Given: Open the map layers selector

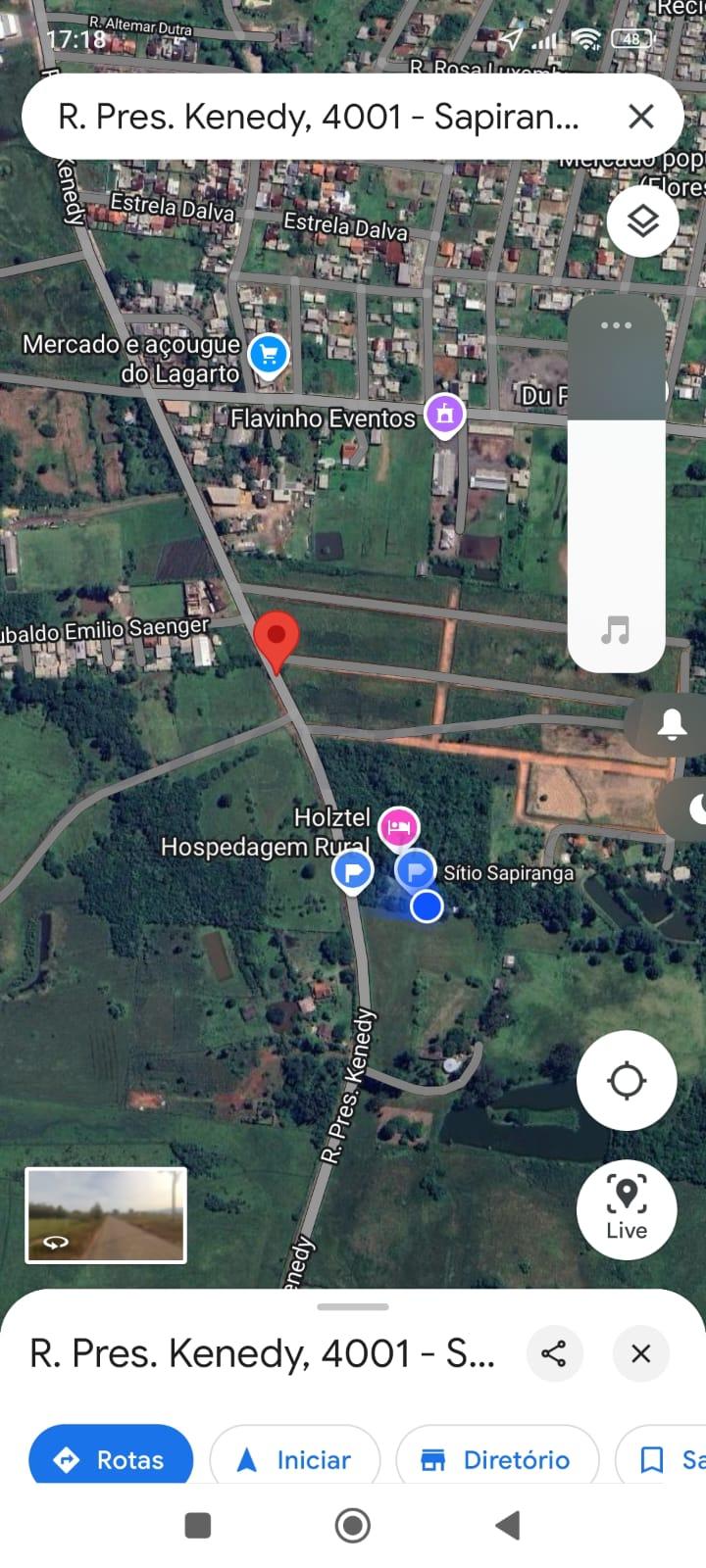Looking at the screenshot, I should click(x=642, y=221).
